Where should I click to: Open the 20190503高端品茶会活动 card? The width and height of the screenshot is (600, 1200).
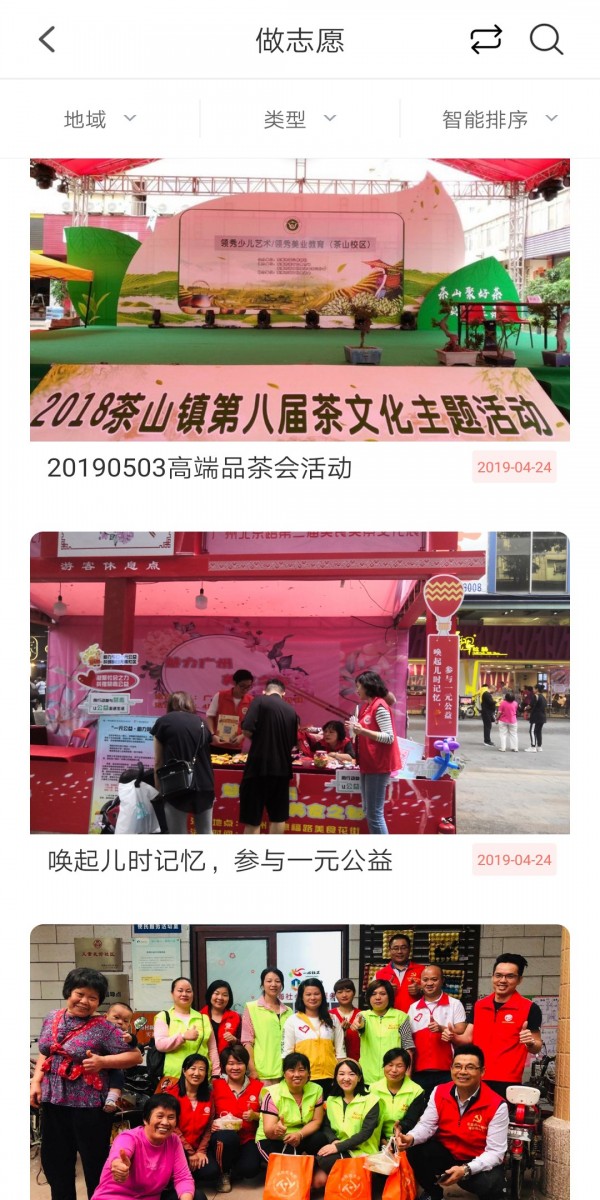300,320
